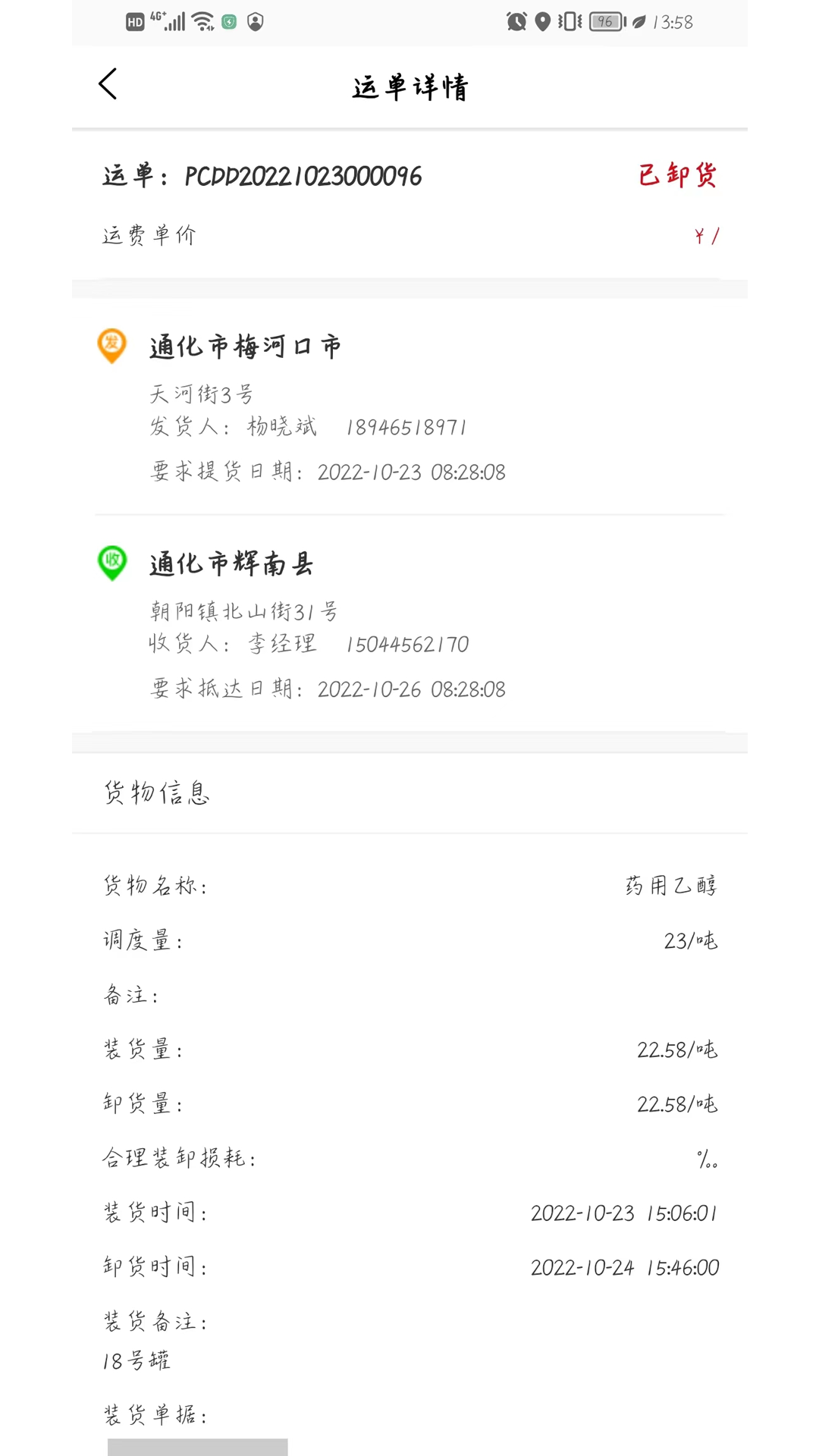Image resolution: width=819 pixels, height=1456 pixels.
Task: Open the loading receipt image thumbnail
Action: (197, 1446)
